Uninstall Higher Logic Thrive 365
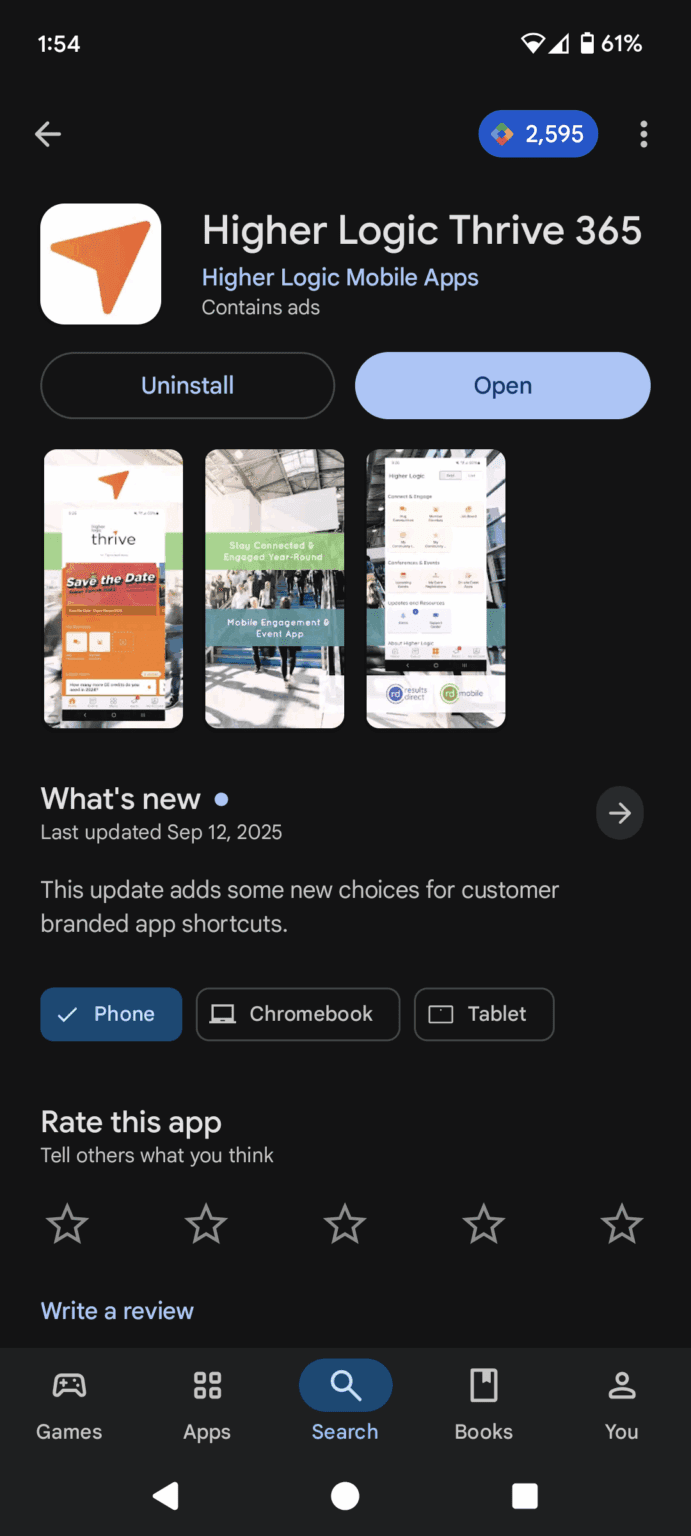The image size is (691, 1536). (187, 386)
